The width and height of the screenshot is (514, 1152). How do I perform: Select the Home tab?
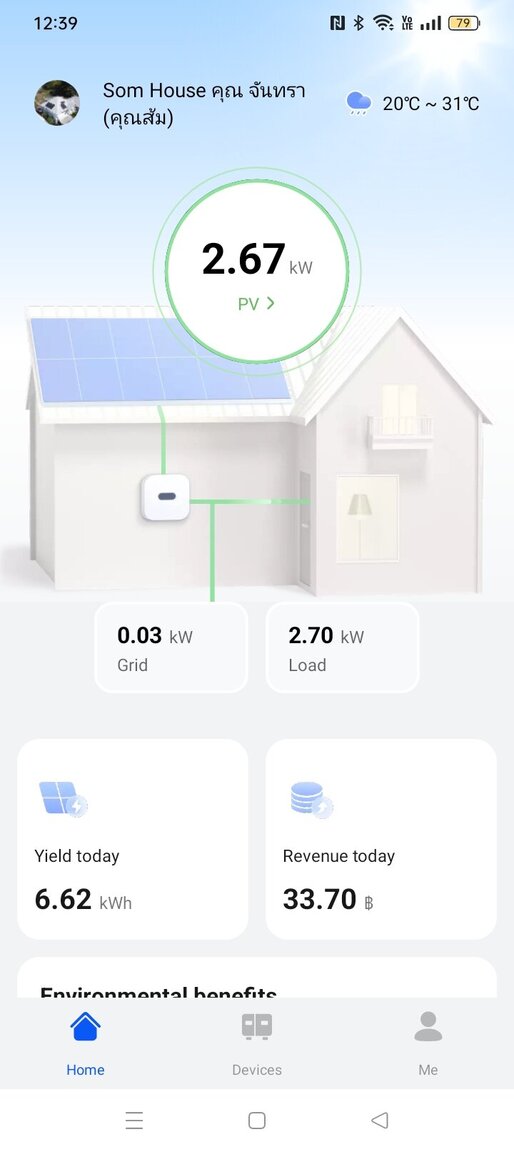tap(85, 1043)
